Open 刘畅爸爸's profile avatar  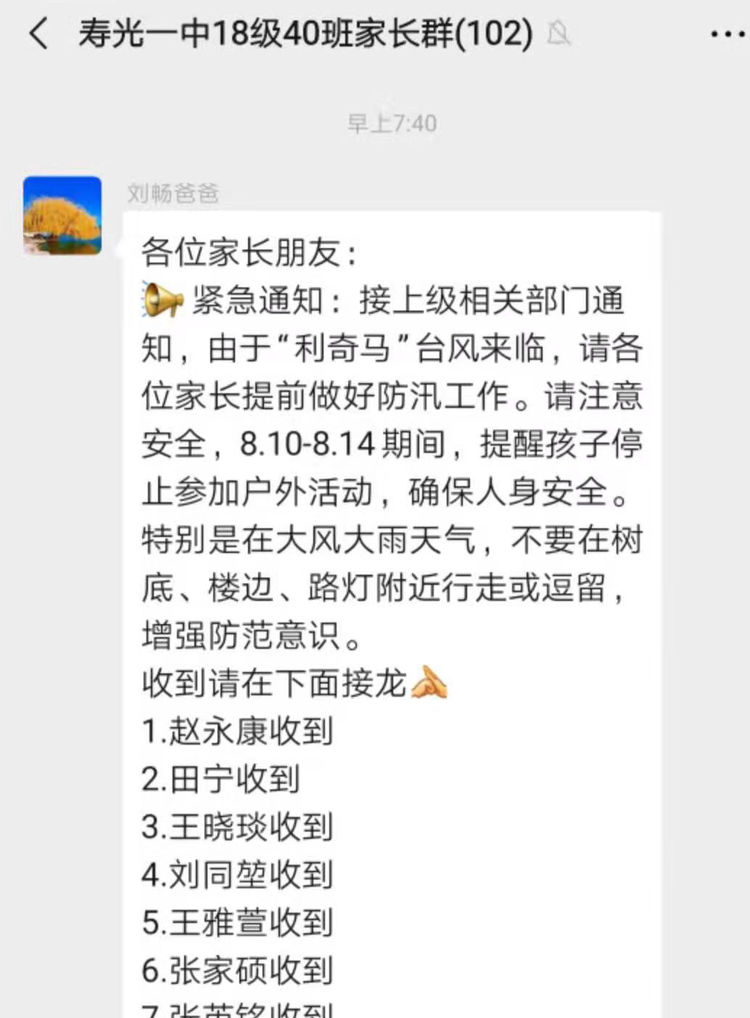click(x=62, y=216)
